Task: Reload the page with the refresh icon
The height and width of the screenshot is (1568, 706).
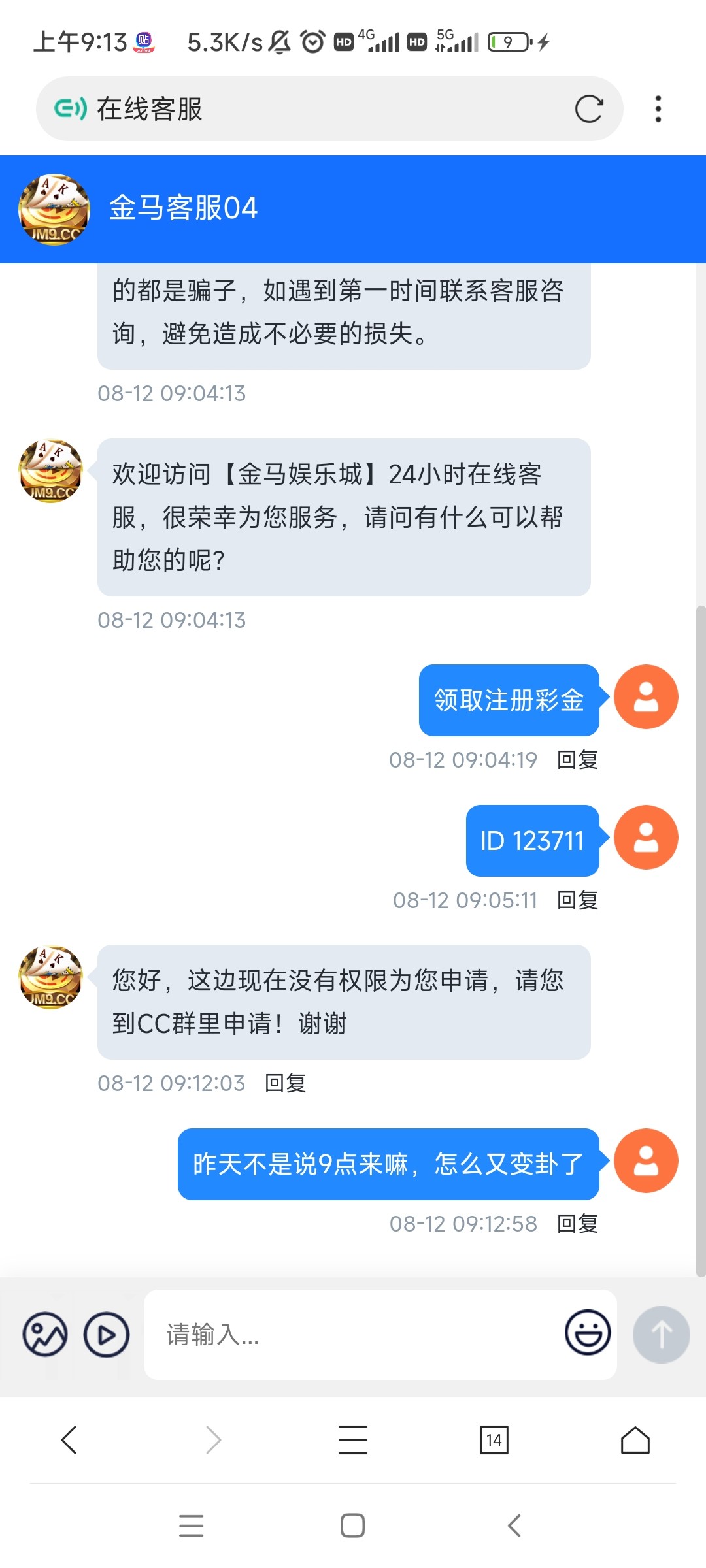Action: tap(588, 109)
